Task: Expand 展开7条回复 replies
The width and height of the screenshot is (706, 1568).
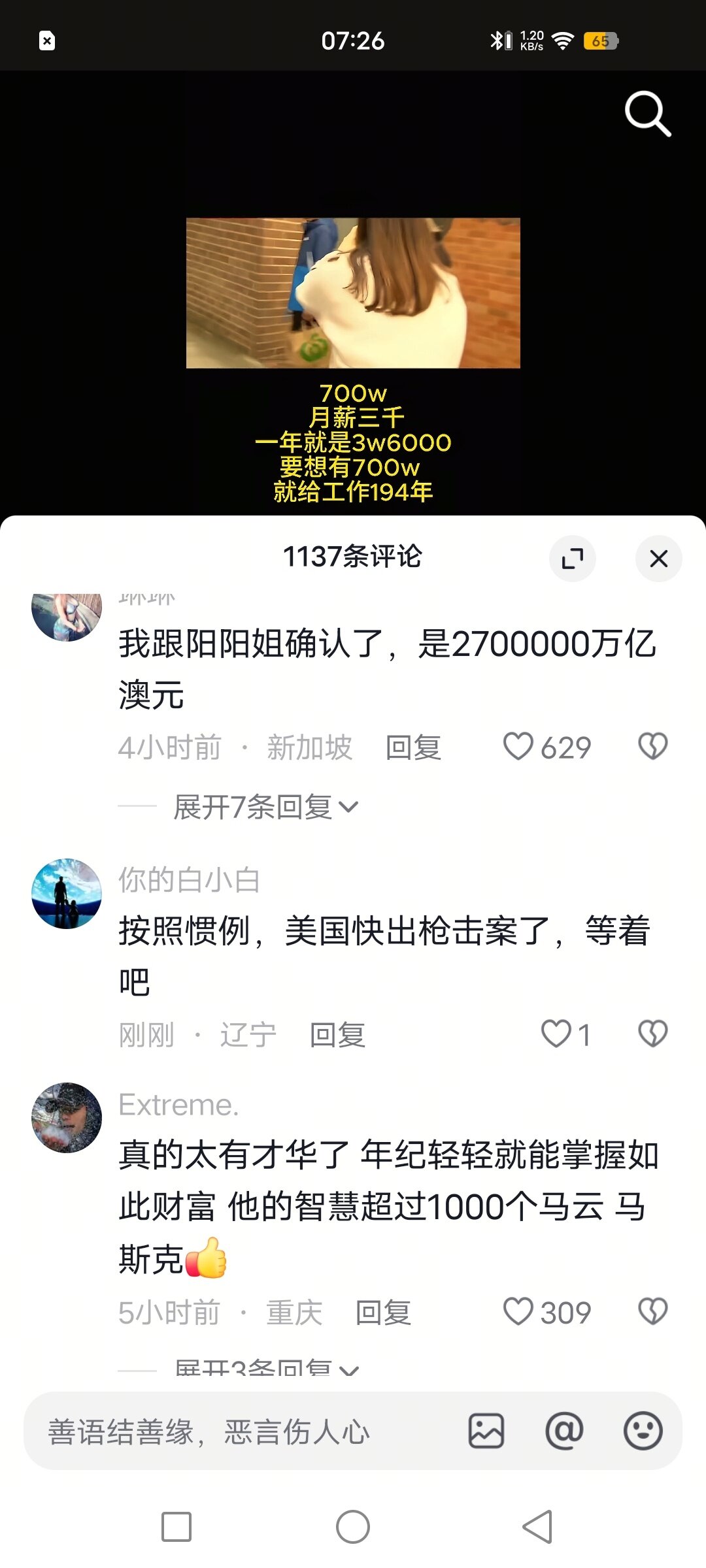Action: pyautogui.click(x=265, y=807)
